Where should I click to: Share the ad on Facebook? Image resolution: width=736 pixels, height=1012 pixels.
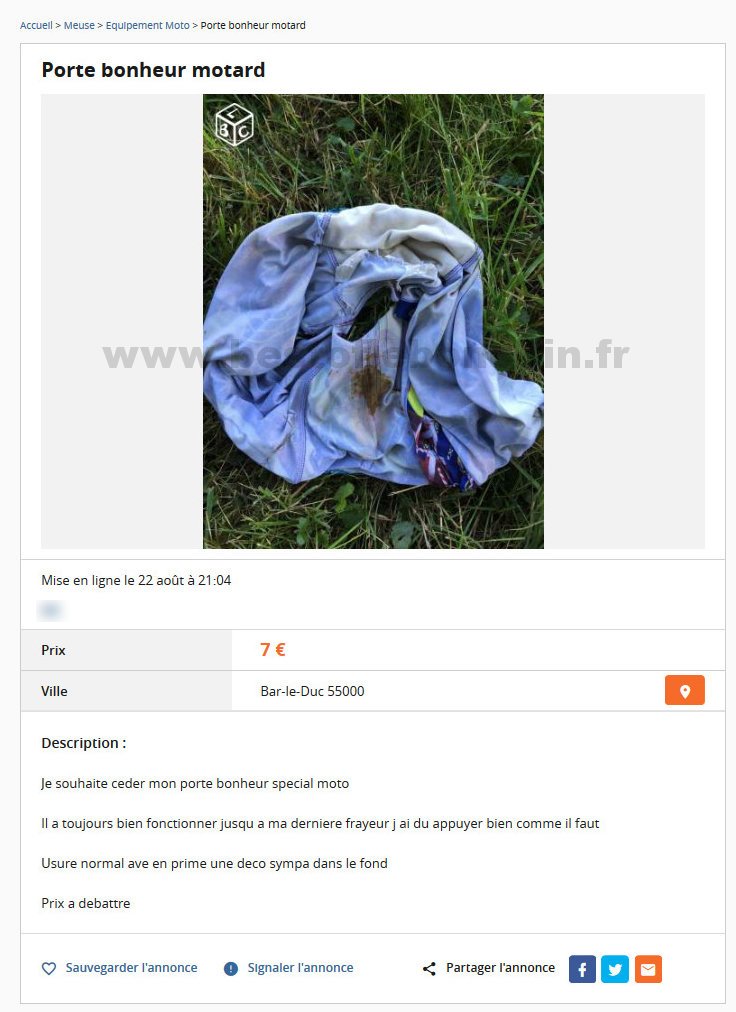click(x=582, y=969)
